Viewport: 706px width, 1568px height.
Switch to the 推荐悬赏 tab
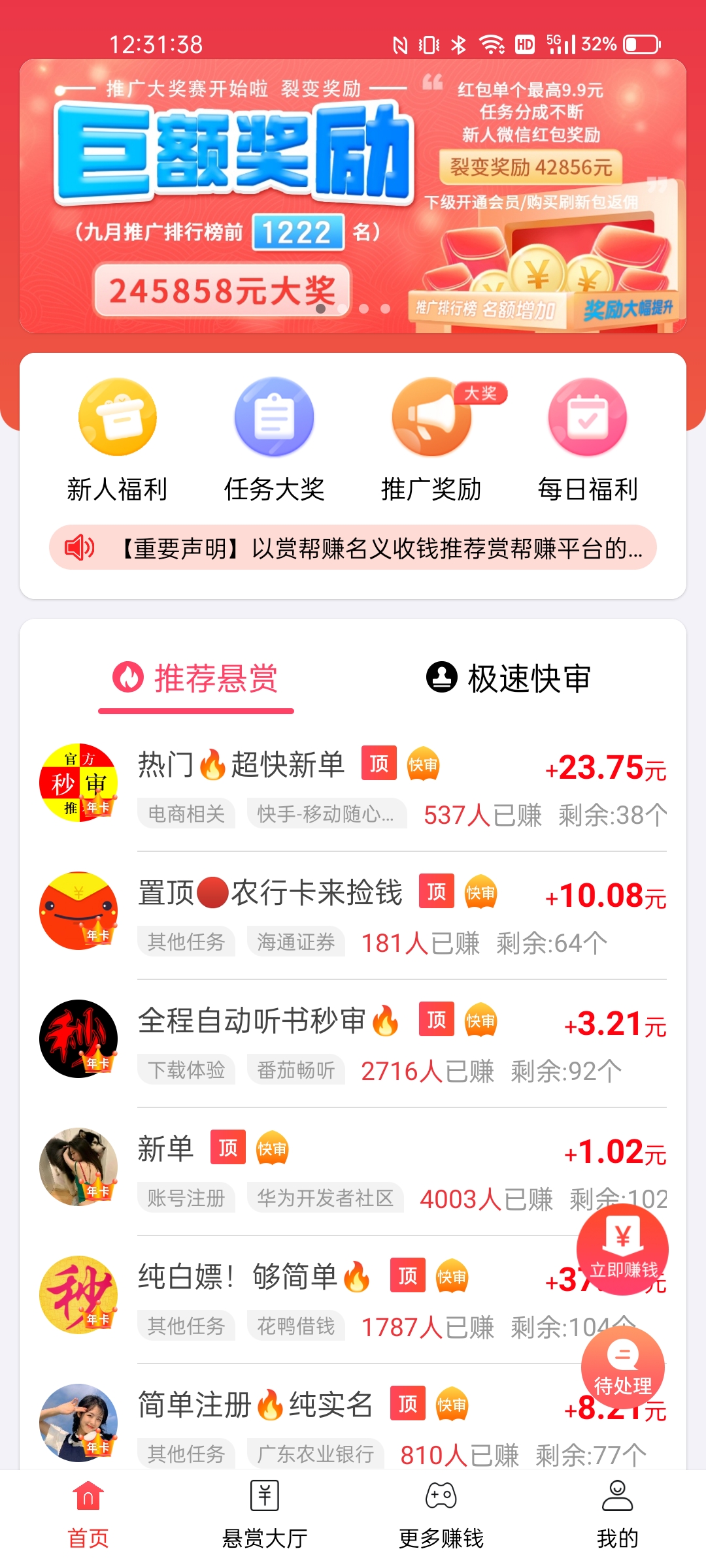coord(196,678)
